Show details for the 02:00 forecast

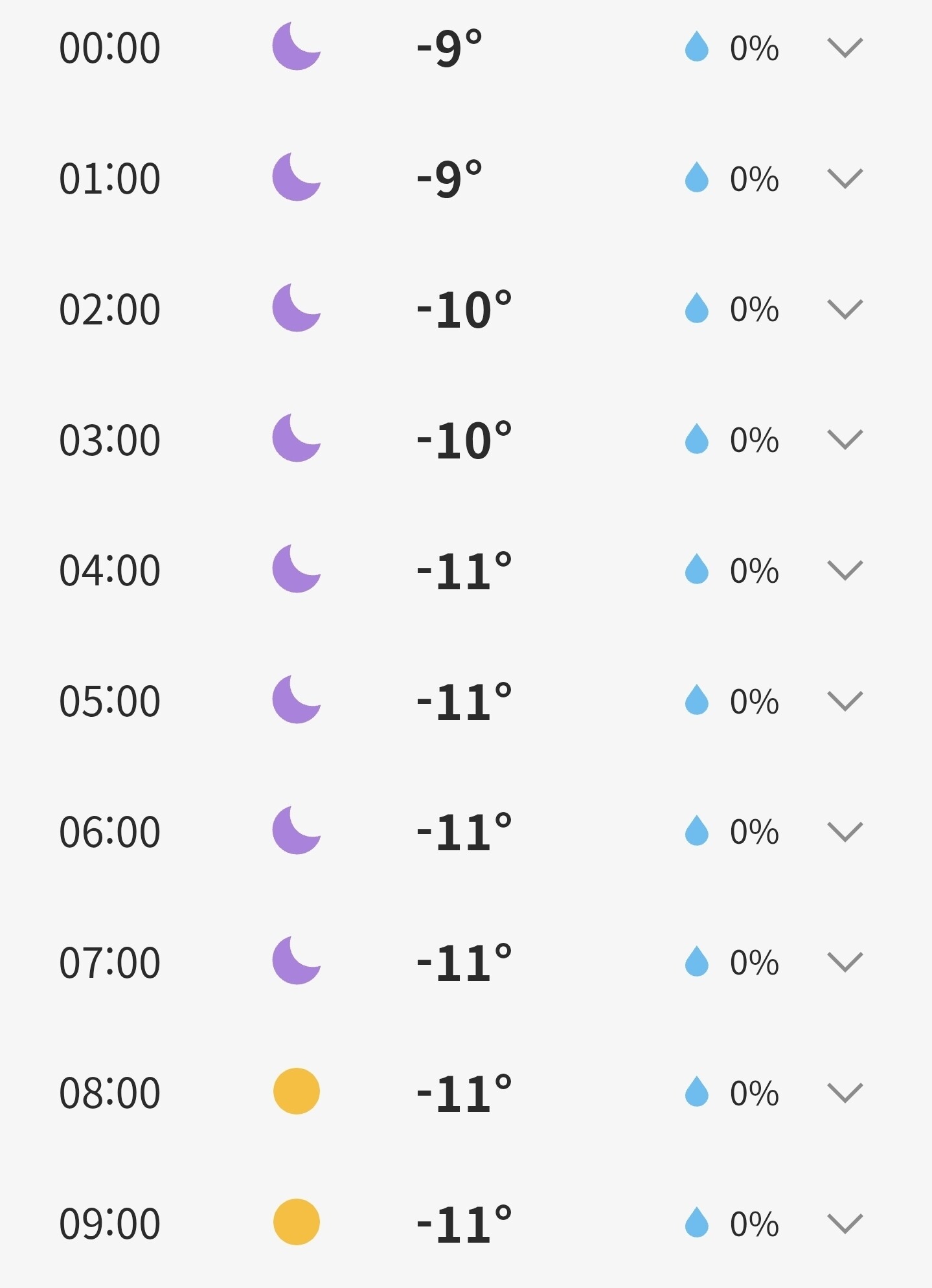[845, 310]
